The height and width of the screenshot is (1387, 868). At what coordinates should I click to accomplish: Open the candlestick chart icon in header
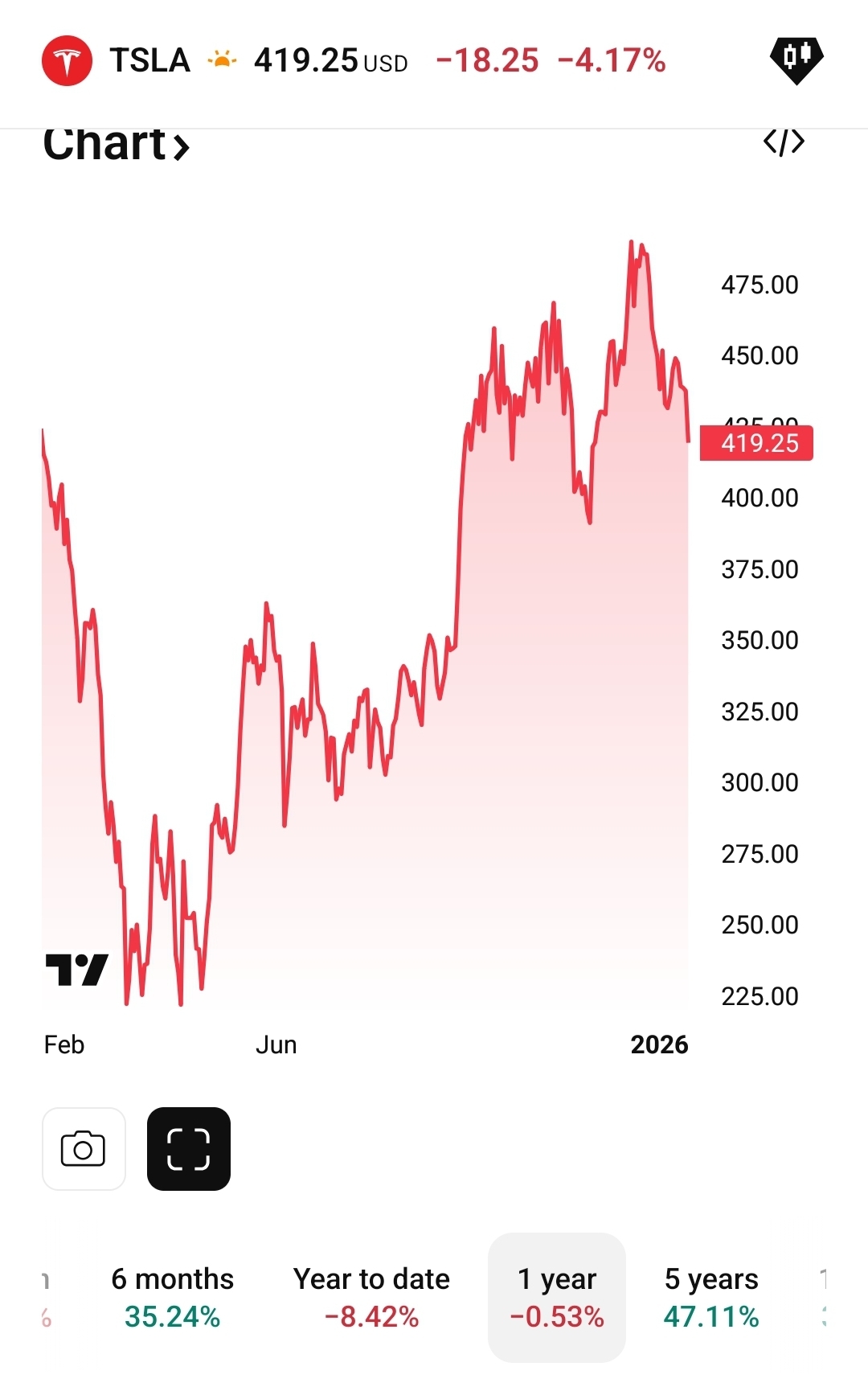(796, 59)
